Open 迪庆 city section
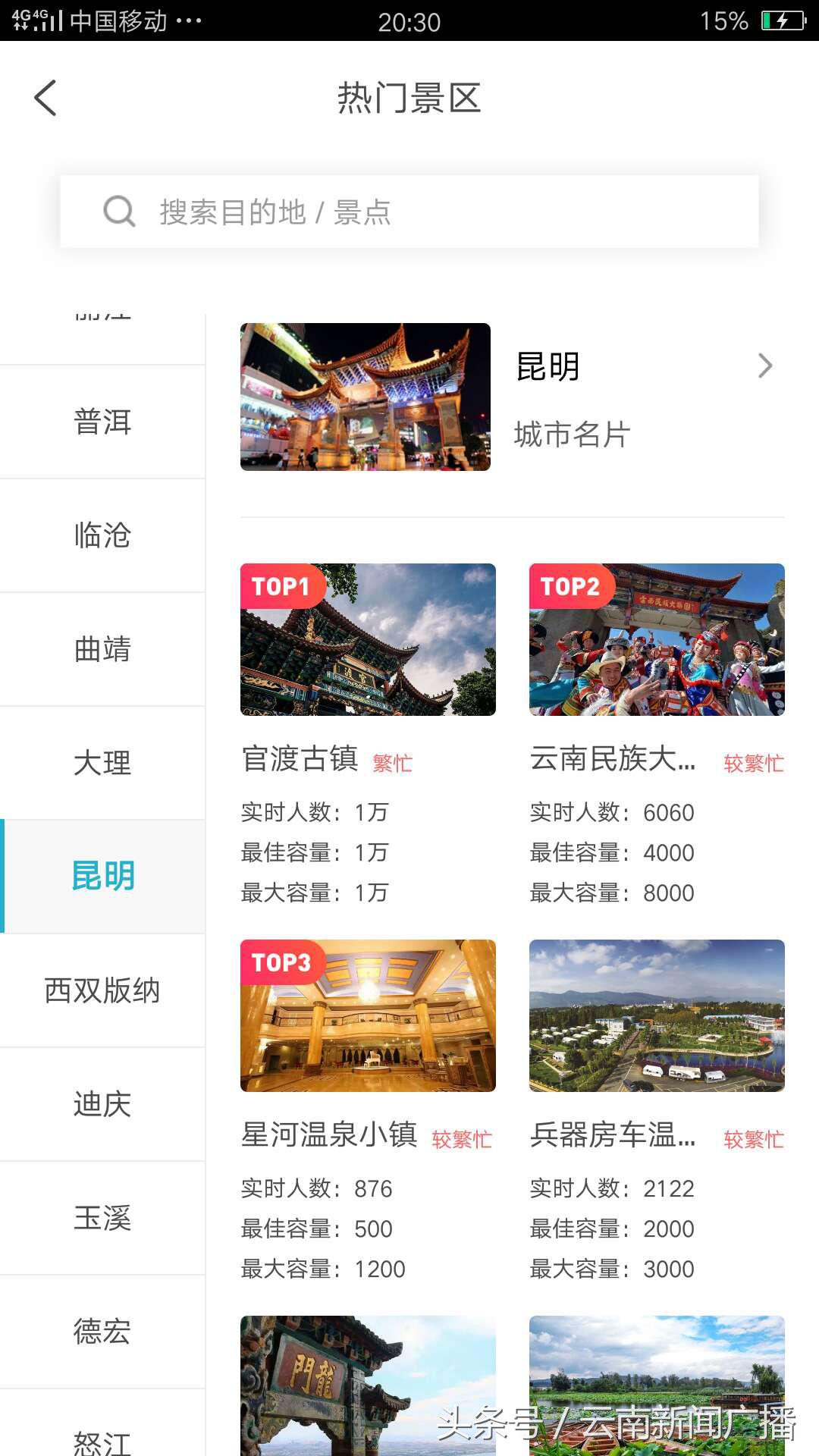Screen dimensions: 819x1456 tap(102, 1104)
